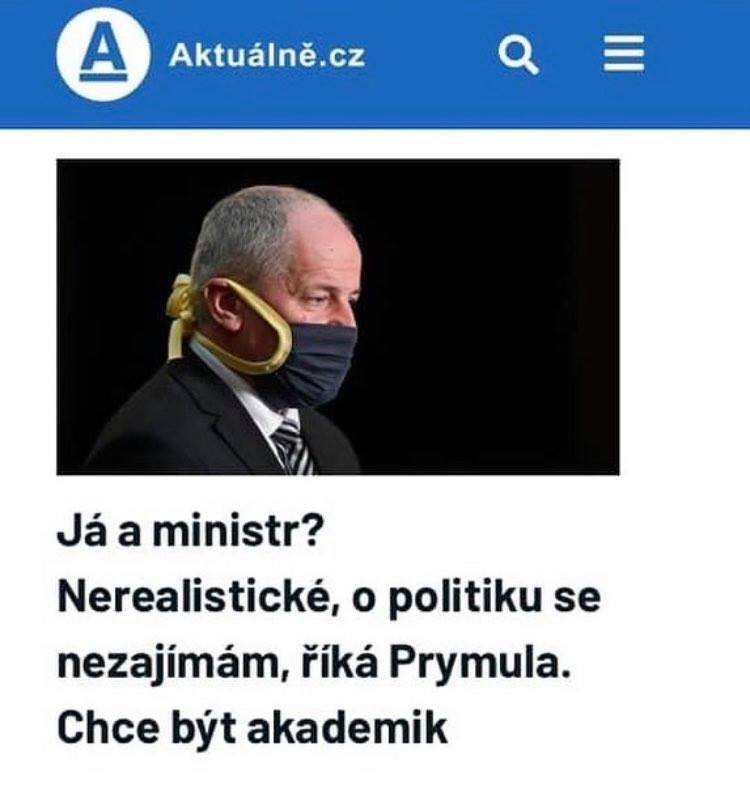The height and width of the screenshot is (794, 750).
Task: Go to Aktuálně.cz homepage via logo
Action: pyautogui.click(x=103, y=53)
